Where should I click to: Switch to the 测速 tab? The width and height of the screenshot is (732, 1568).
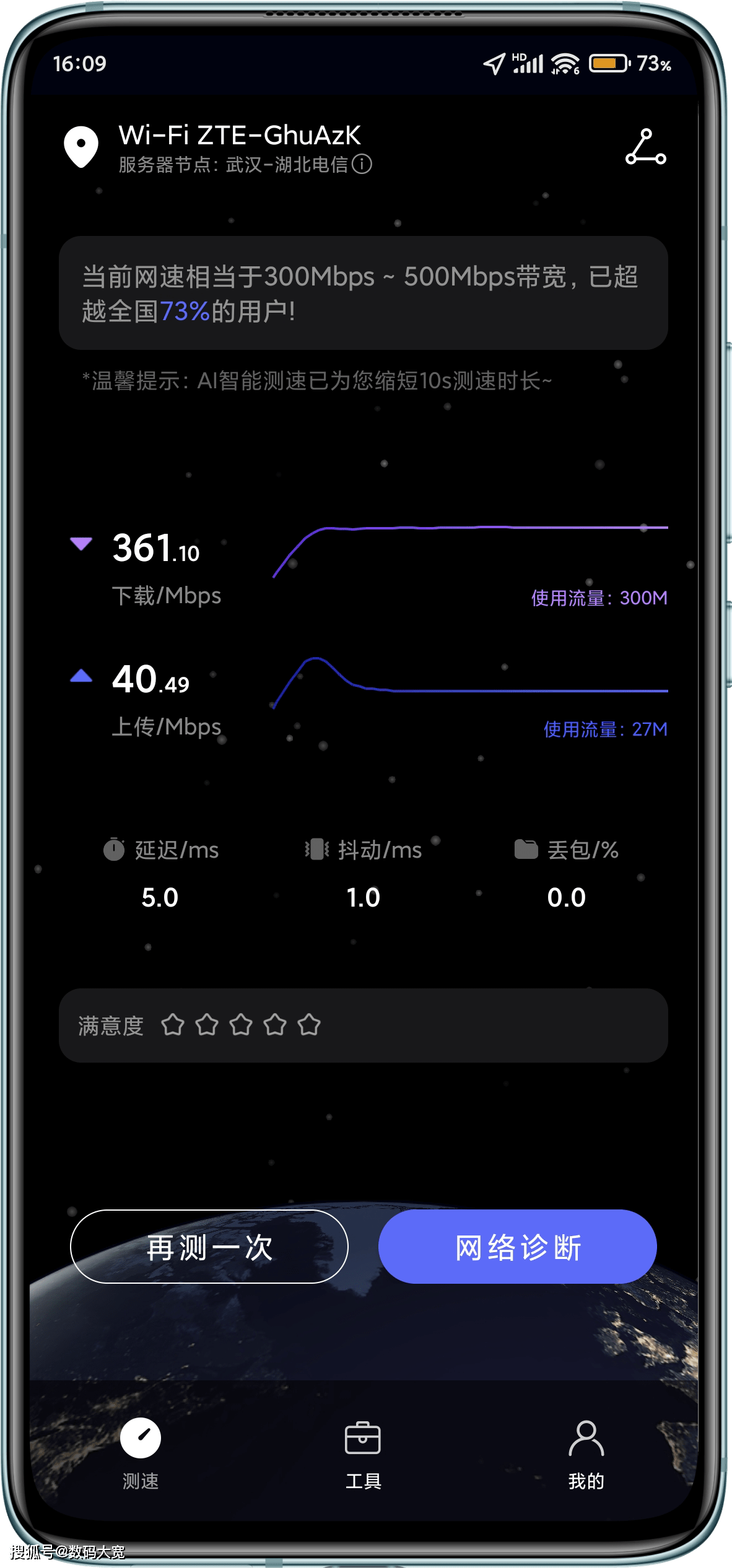[x=141, y=1452]
